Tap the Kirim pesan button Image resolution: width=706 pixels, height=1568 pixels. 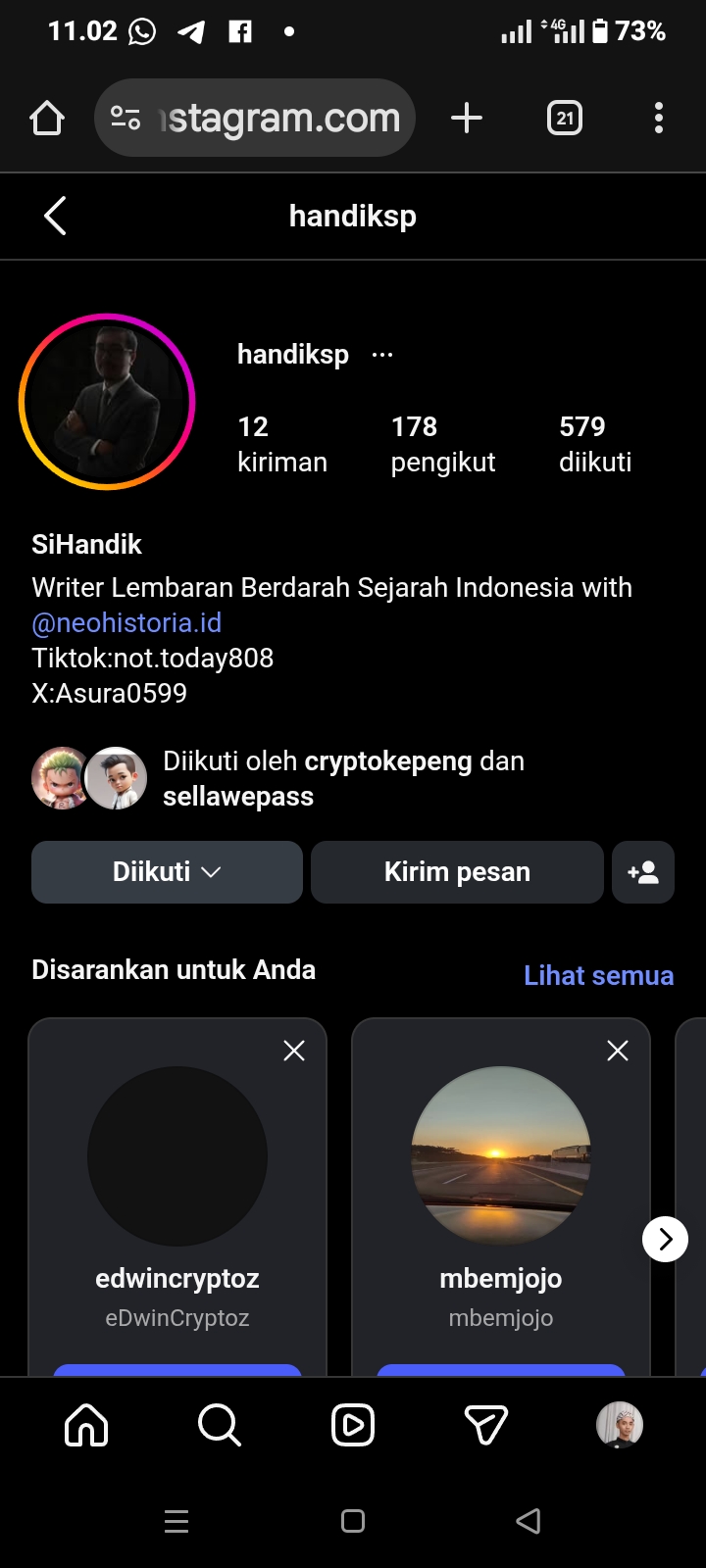(x=457, y=872)
